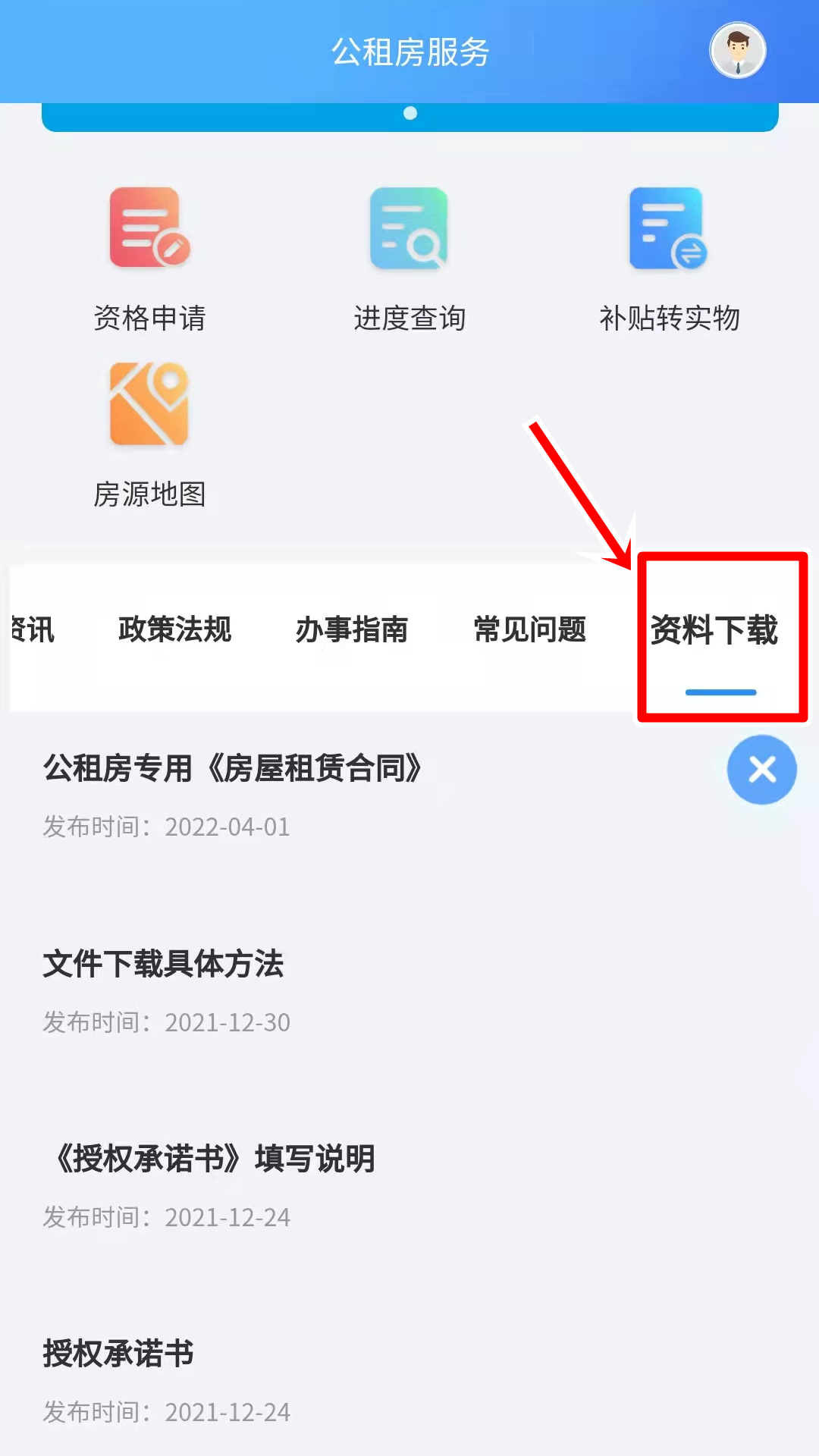819x1456 pixels.
Task: Switch to the 常见问题 tab
Action: 530,629
